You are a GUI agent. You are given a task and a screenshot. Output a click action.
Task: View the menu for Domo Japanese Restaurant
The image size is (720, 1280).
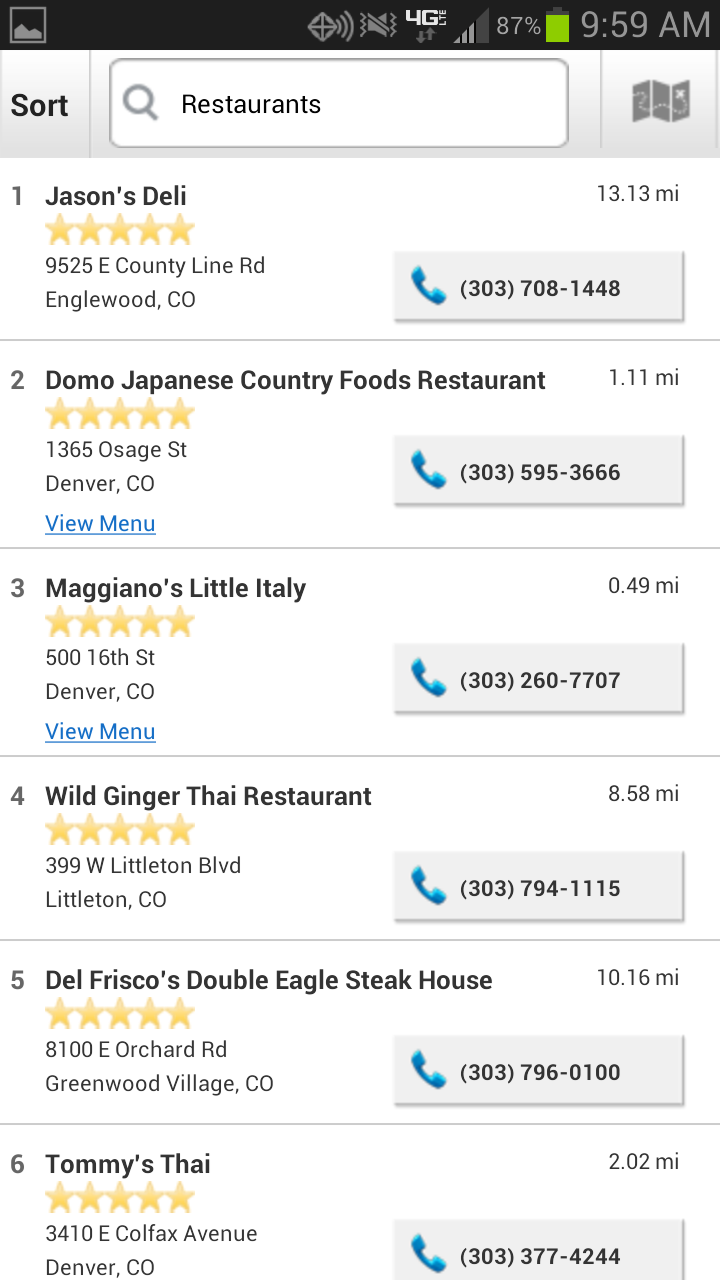100,523
